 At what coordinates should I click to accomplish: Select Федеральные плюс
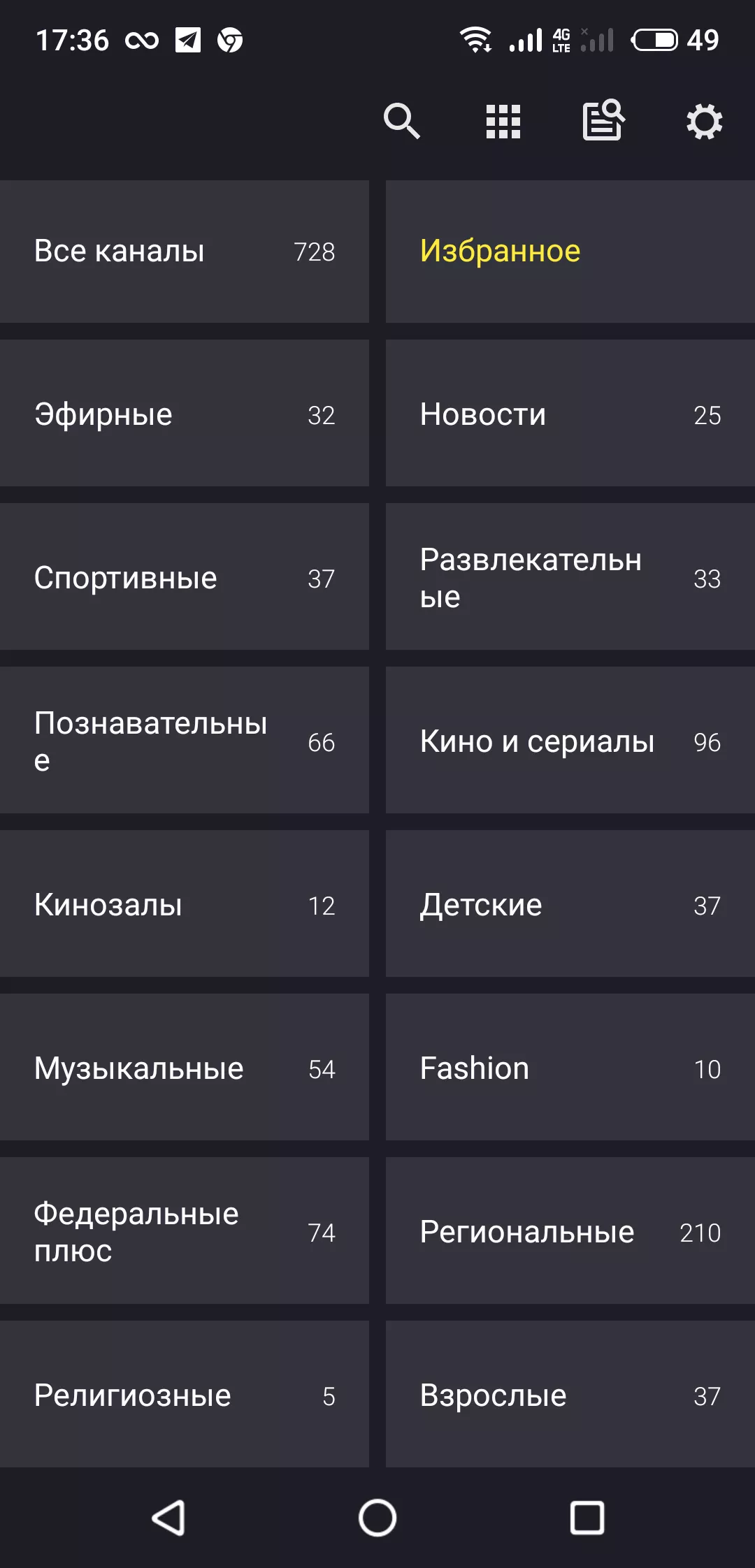coord(185,1231)
